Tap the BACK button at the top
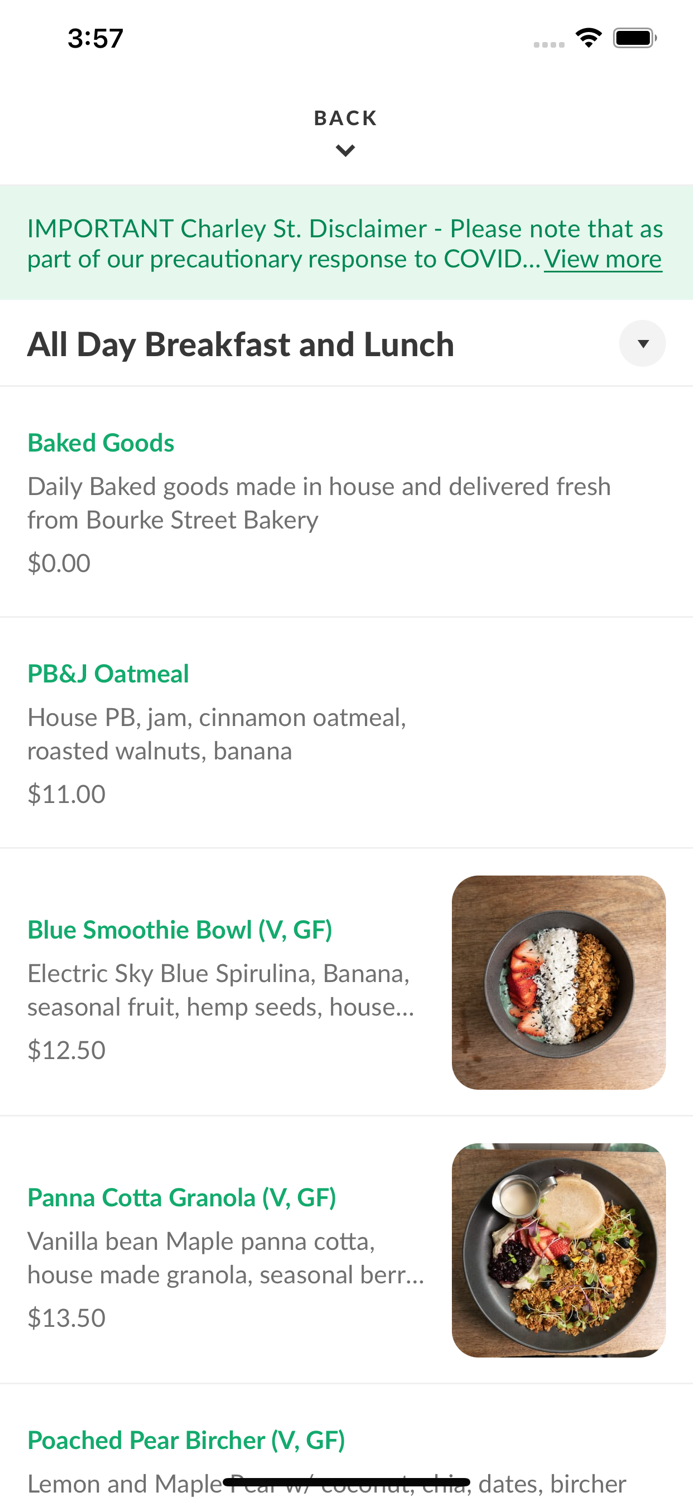Screen dimensions: 693x1500 pyautogui.click(x=345, y=132)
